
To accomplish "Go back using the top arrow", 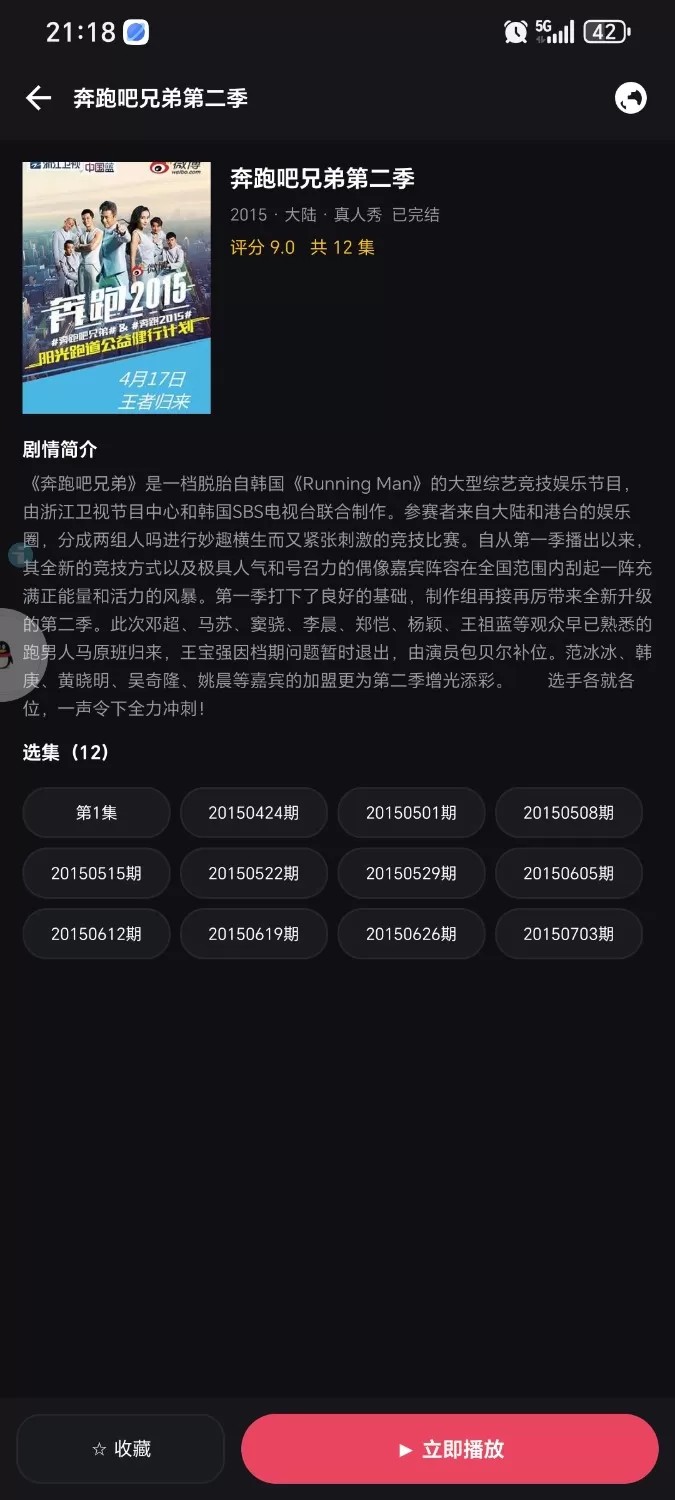I will tap(38, 98).
